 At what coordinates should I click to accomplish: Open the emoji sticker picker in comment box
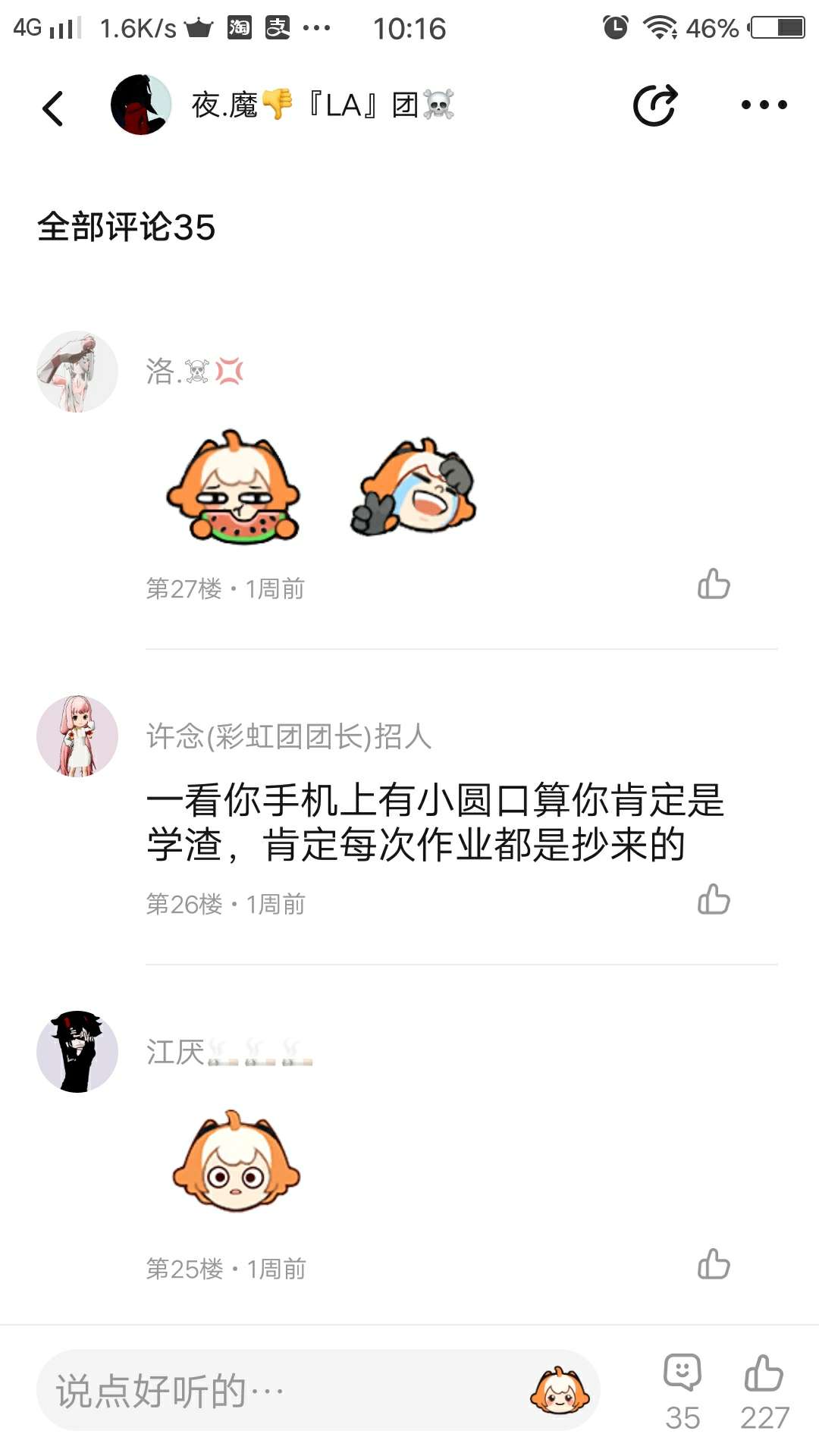point(560,1391)
